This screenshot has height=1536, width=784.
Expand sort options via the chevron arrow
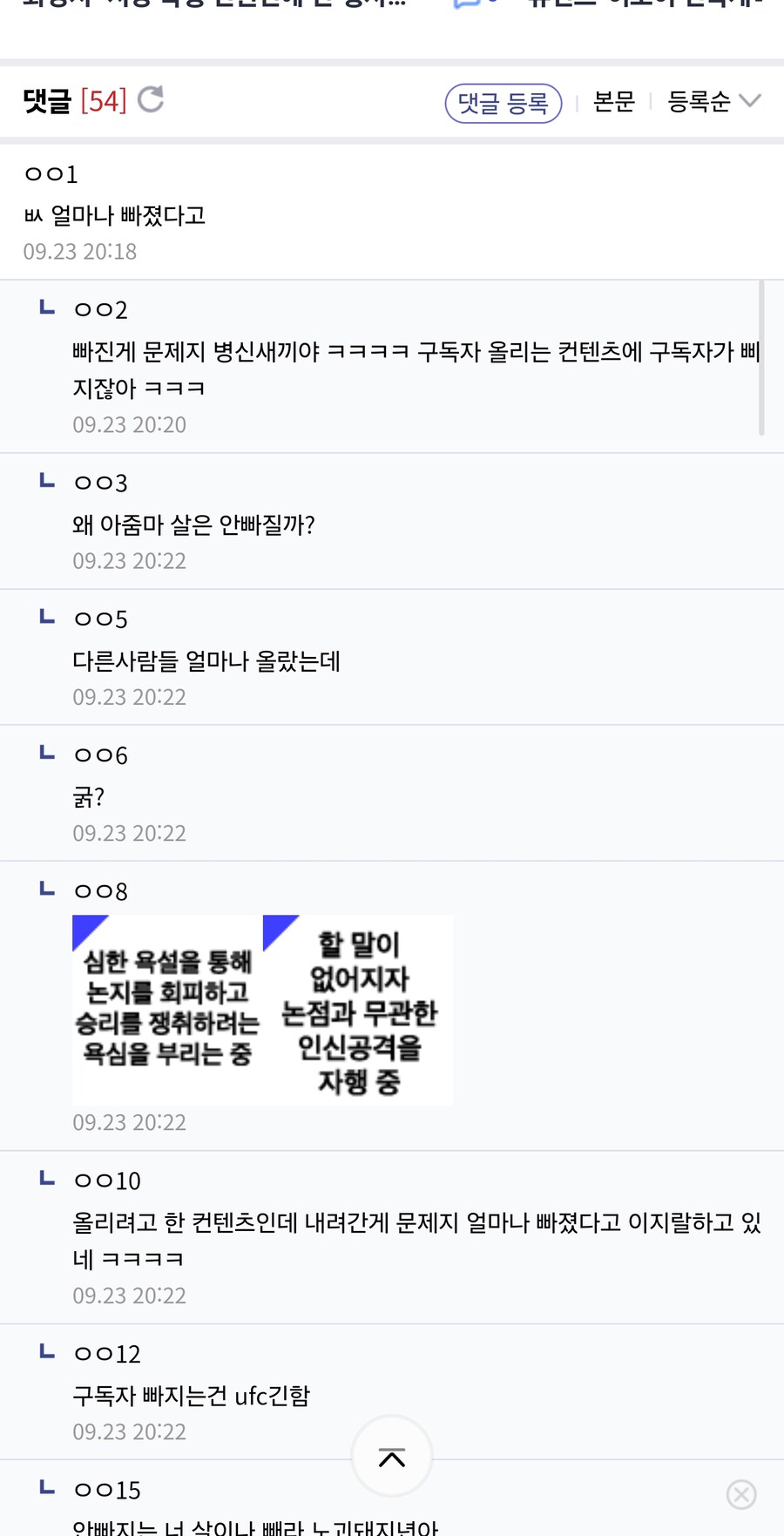748,101
